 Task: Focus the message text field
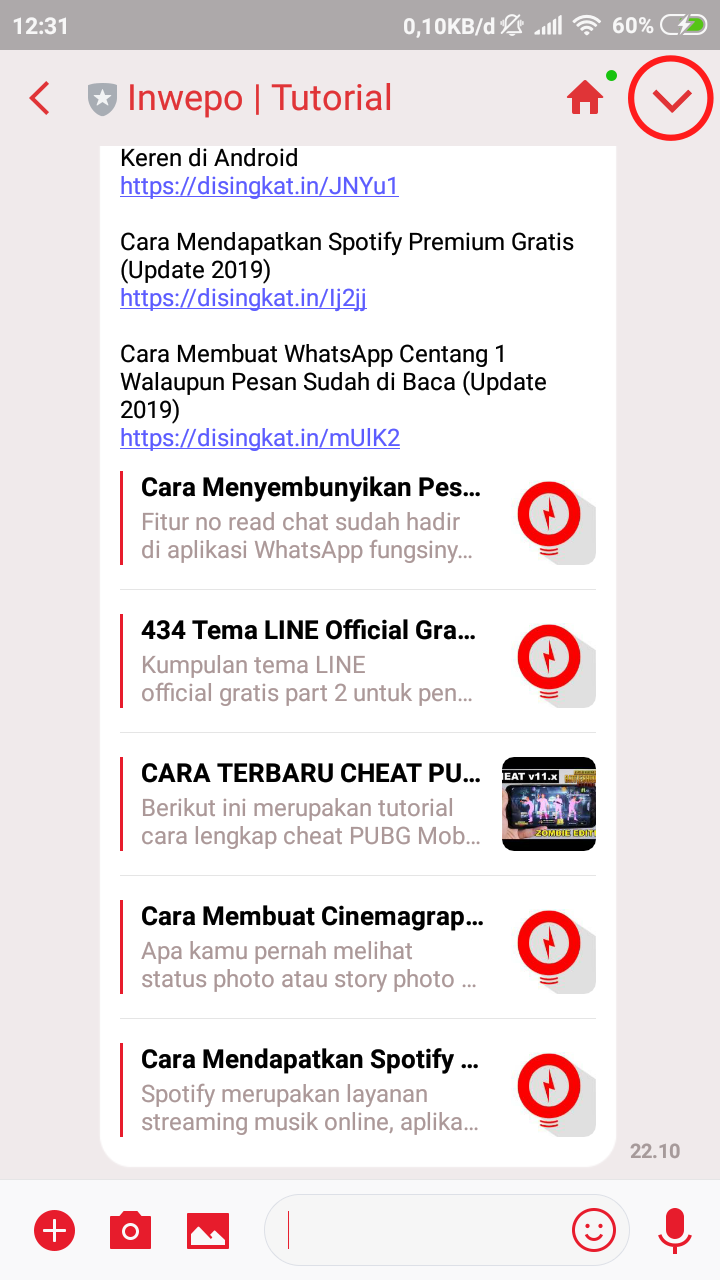420,1230
